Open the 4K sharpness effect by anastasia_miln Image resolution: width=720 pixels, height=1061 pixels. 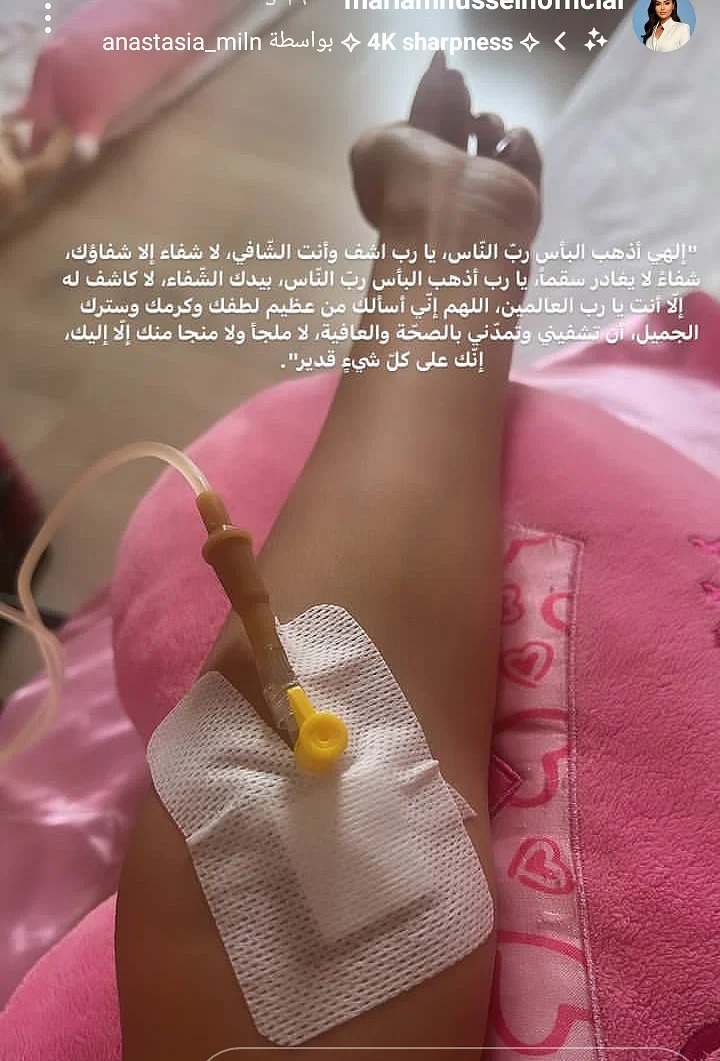[x=438, y=42]
